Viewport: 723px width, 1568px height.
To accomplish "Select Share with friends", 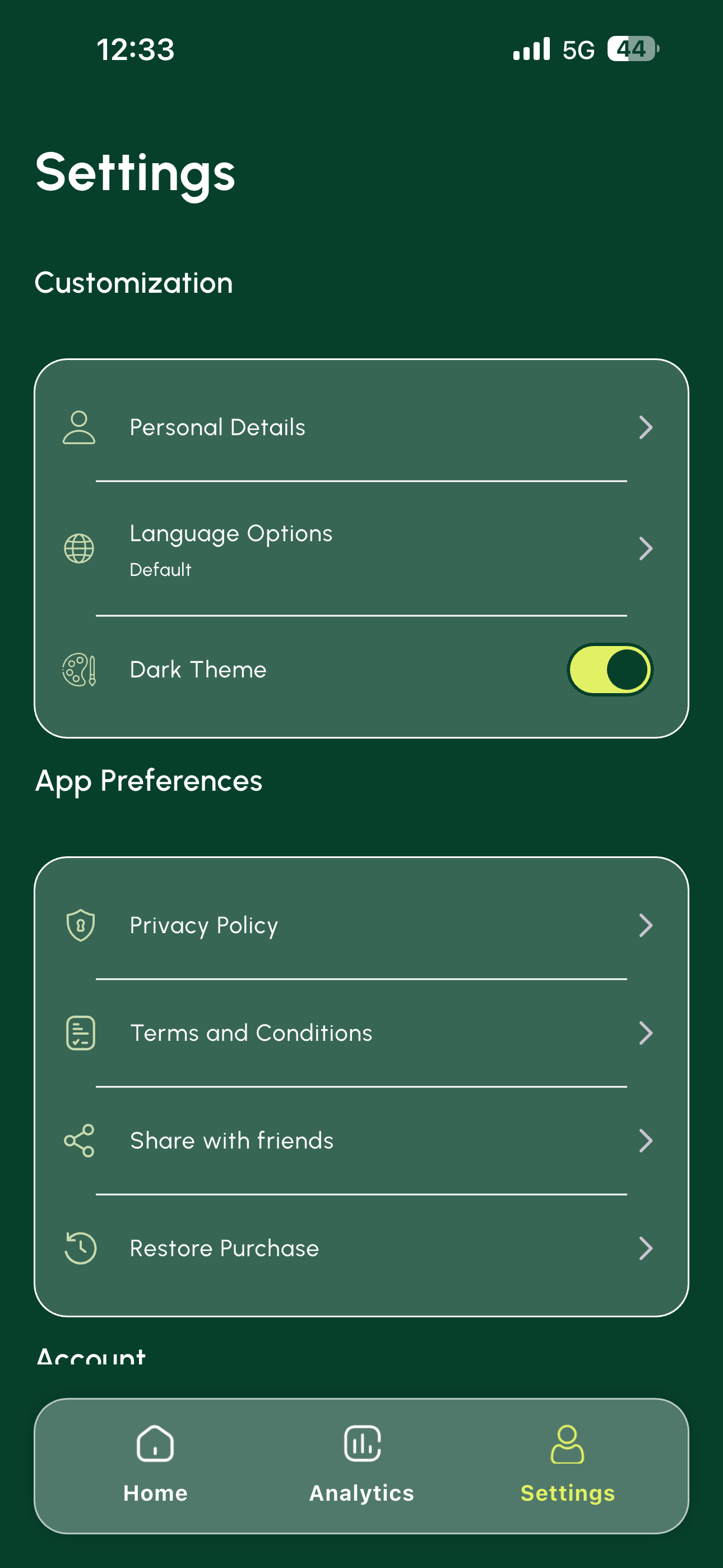I will [x=360, y=1140].
